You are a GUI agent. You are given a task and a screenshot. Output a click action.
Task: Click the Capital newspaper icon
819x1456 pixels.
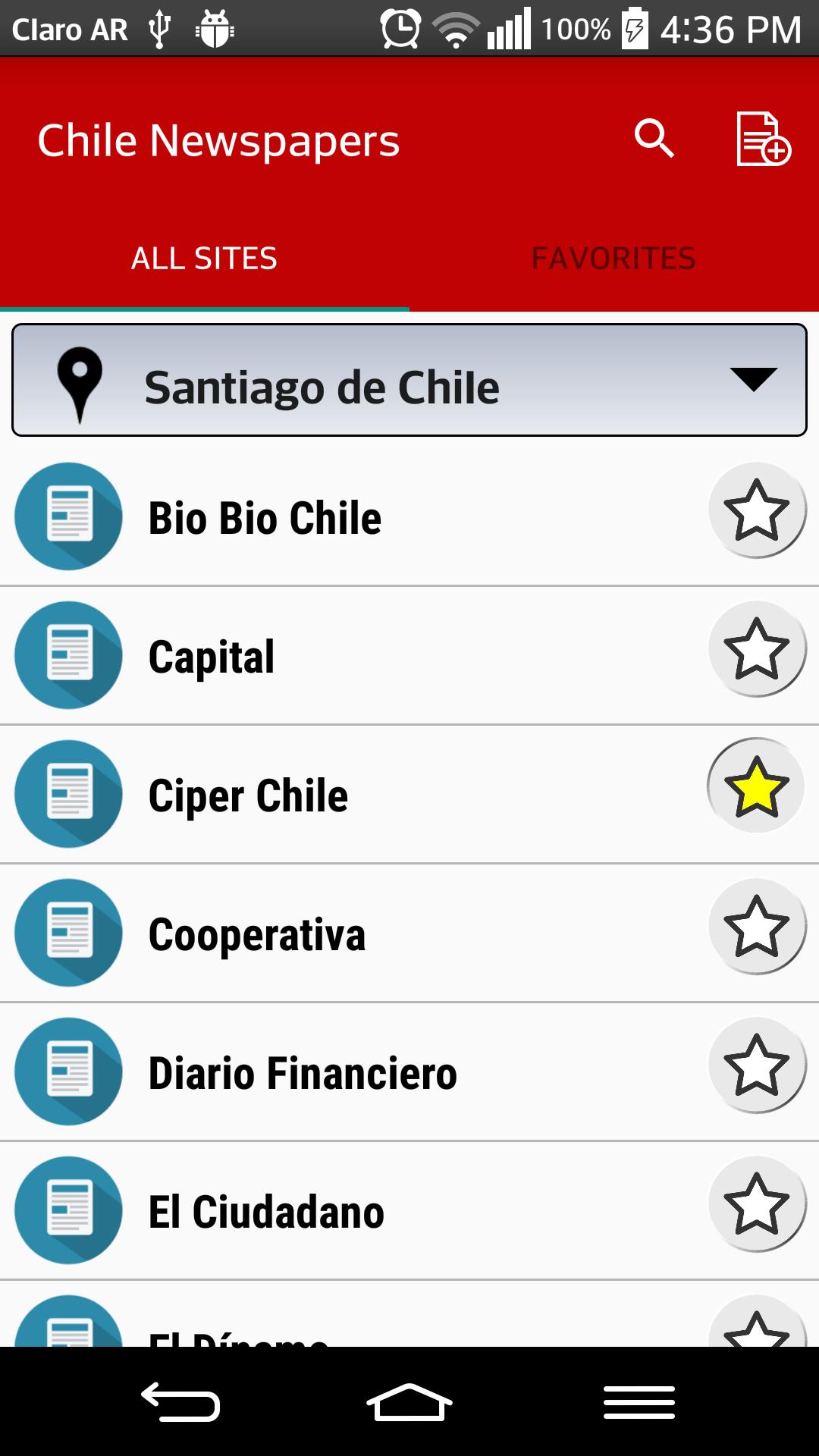[x=67, y=655]
